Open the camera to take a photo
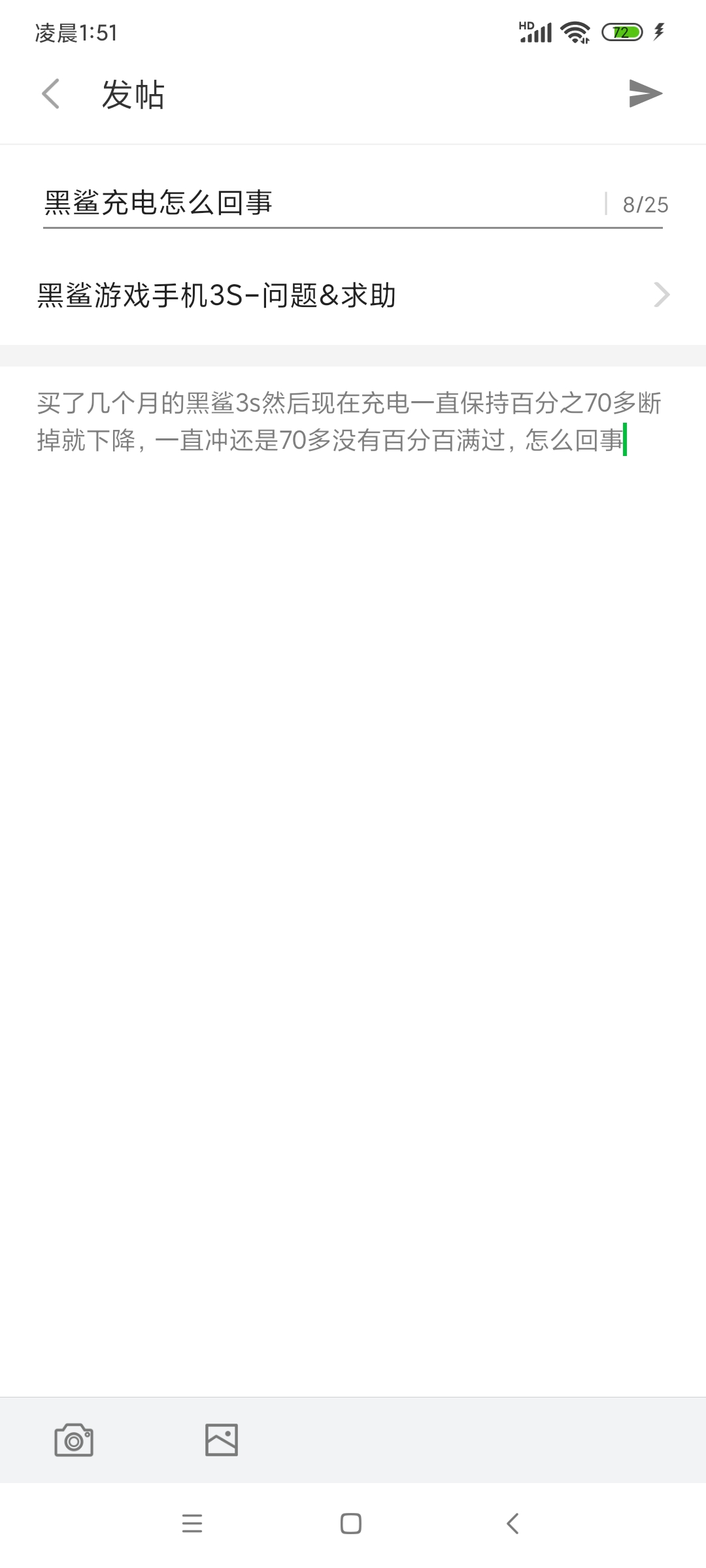This screenshot has width=706, height=1568. [x=74, y=1440]
